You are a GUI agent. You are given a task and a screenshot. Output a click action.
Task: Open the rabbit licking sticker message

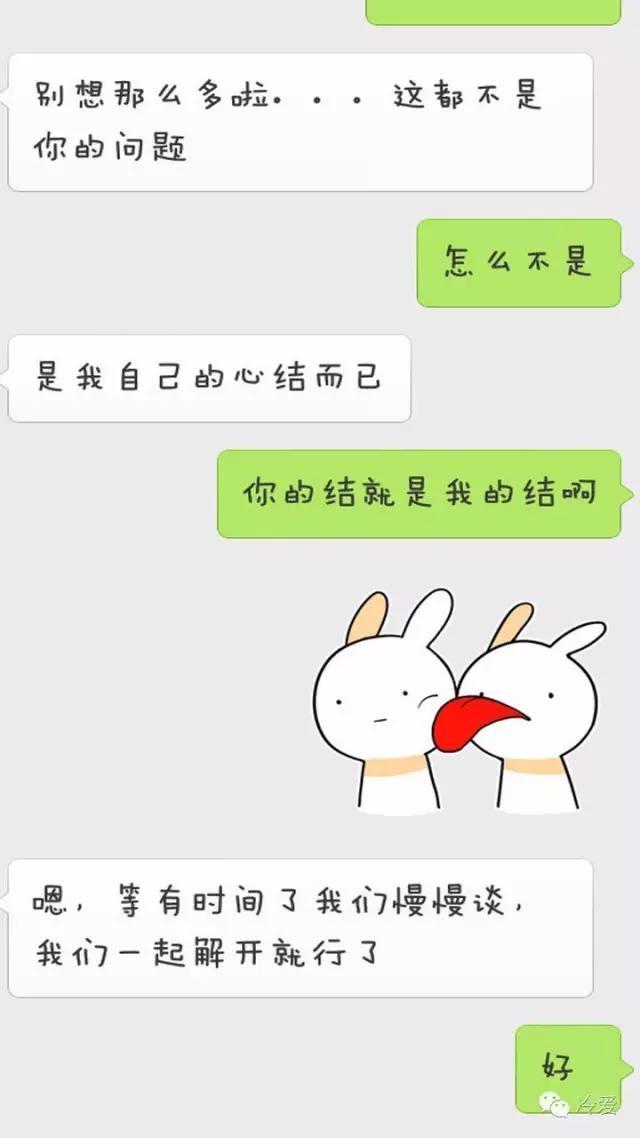pos(459,700)
